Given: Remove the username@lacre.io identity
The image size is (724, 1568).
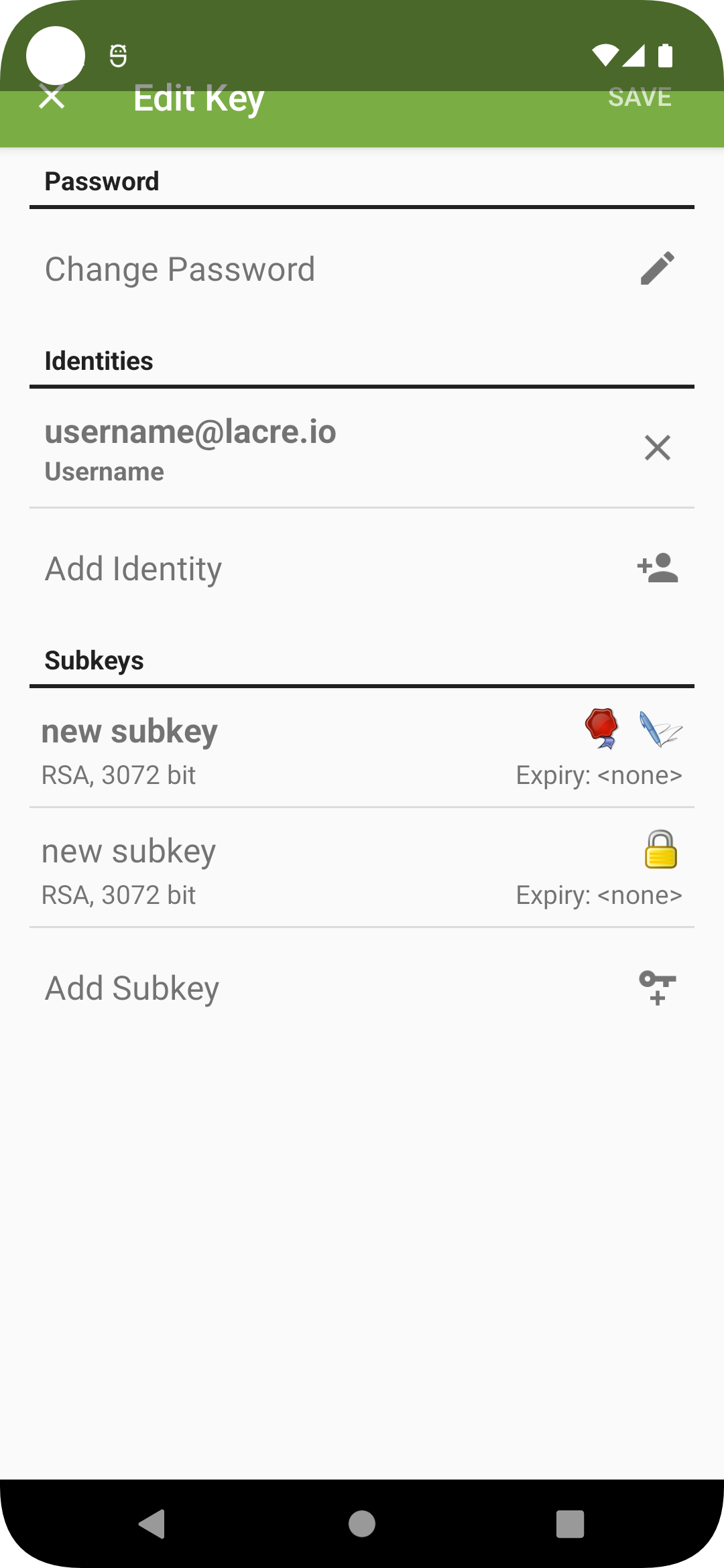Looking at the screenshot, I should pyautogui.click(x=657, y=448).
